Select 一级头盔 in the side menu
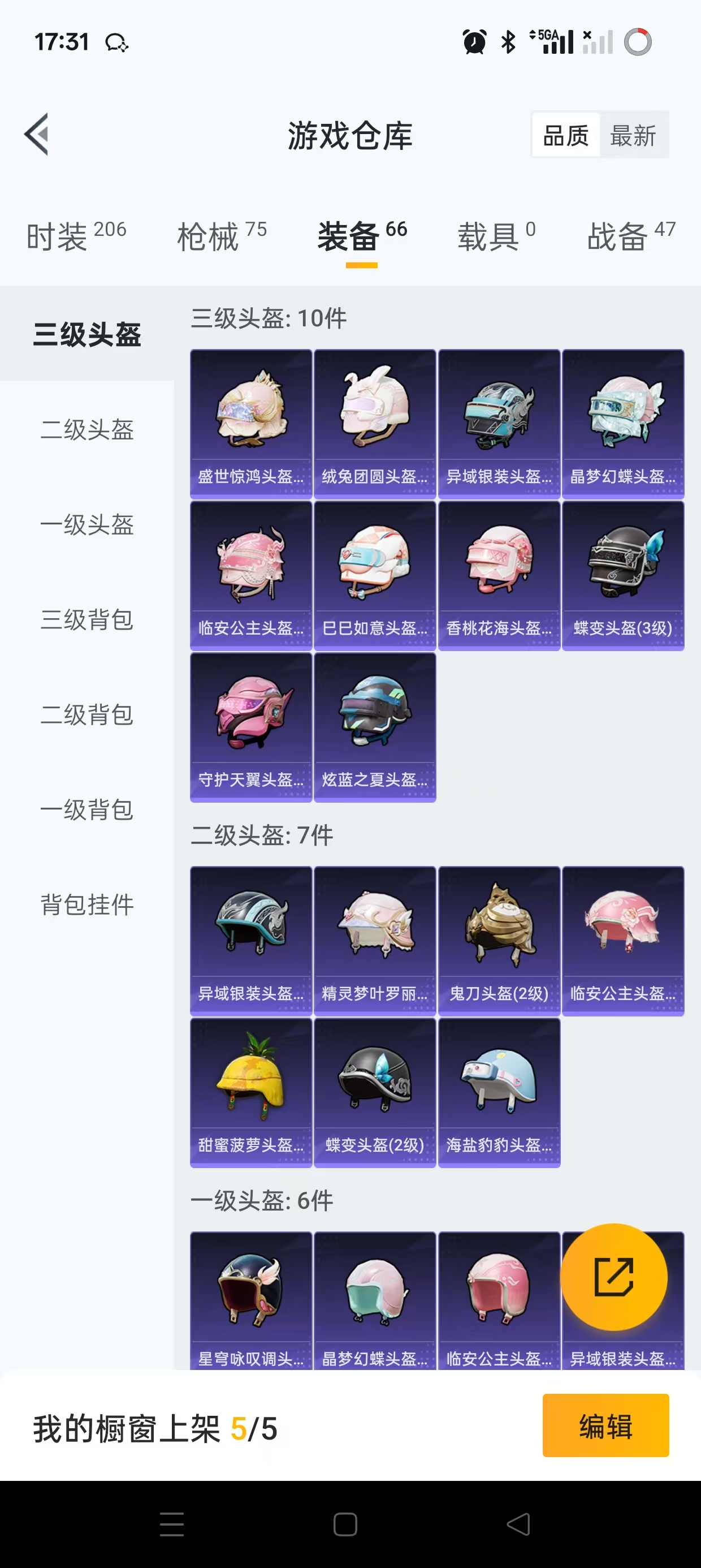 click(x=87, y=525)
